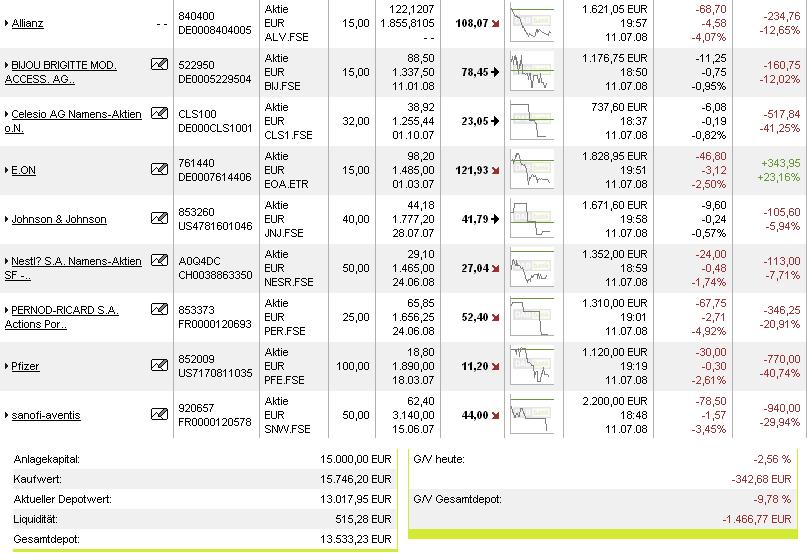Screen dimensions: 807x553
Task: View the E.ON stock page
Action: (x=23, y=170)
